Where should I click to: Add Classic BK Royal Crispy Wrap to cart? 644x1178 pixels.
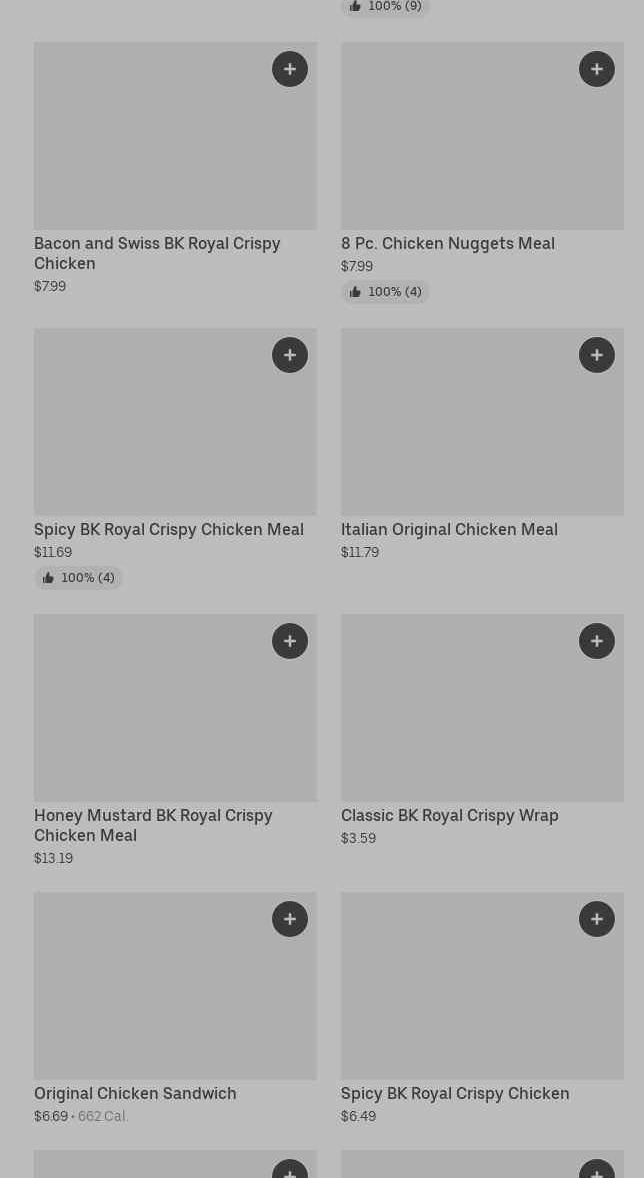click(x=597, y=641)
